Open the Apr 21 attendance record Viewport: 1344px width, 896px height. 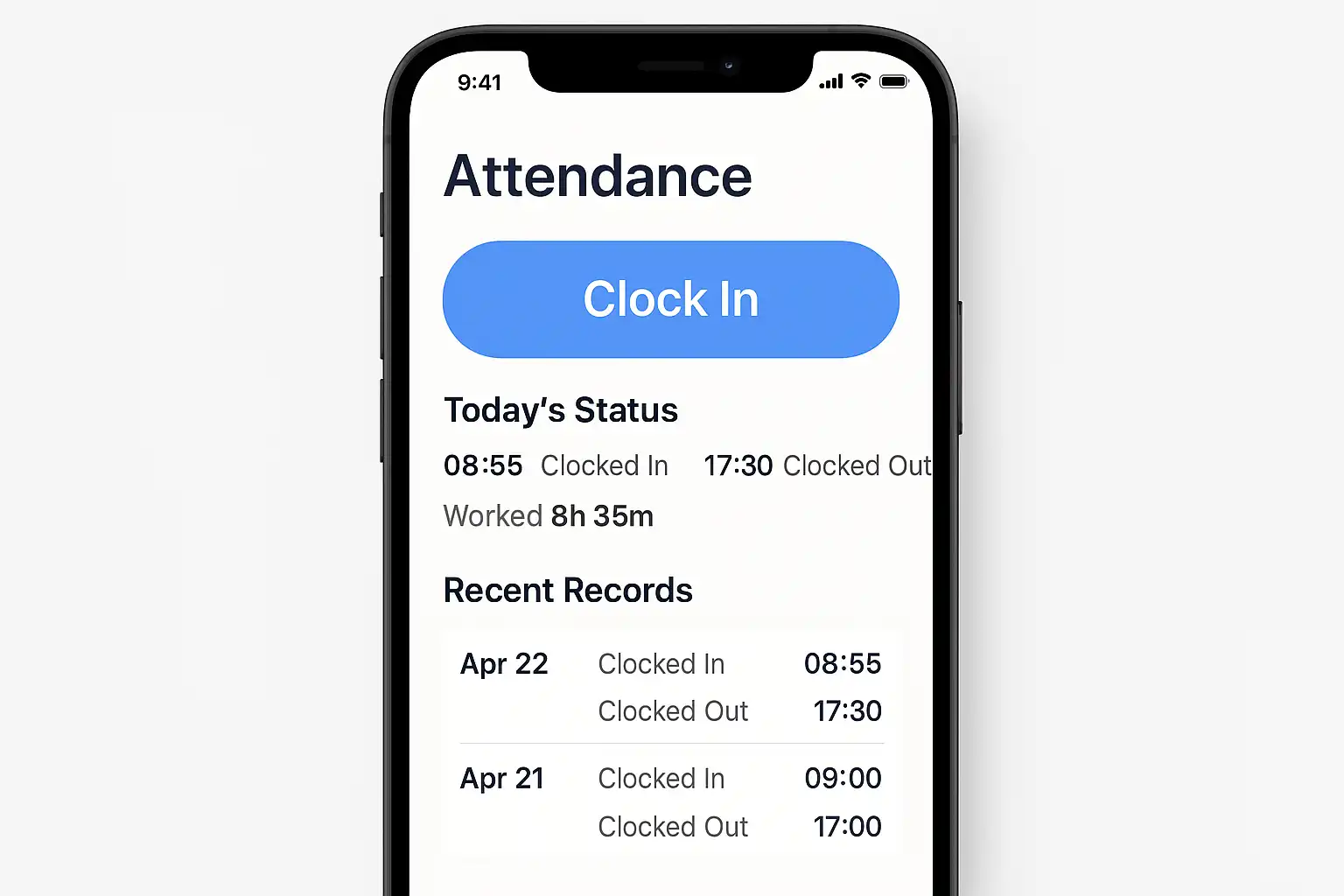pos(670,801)
